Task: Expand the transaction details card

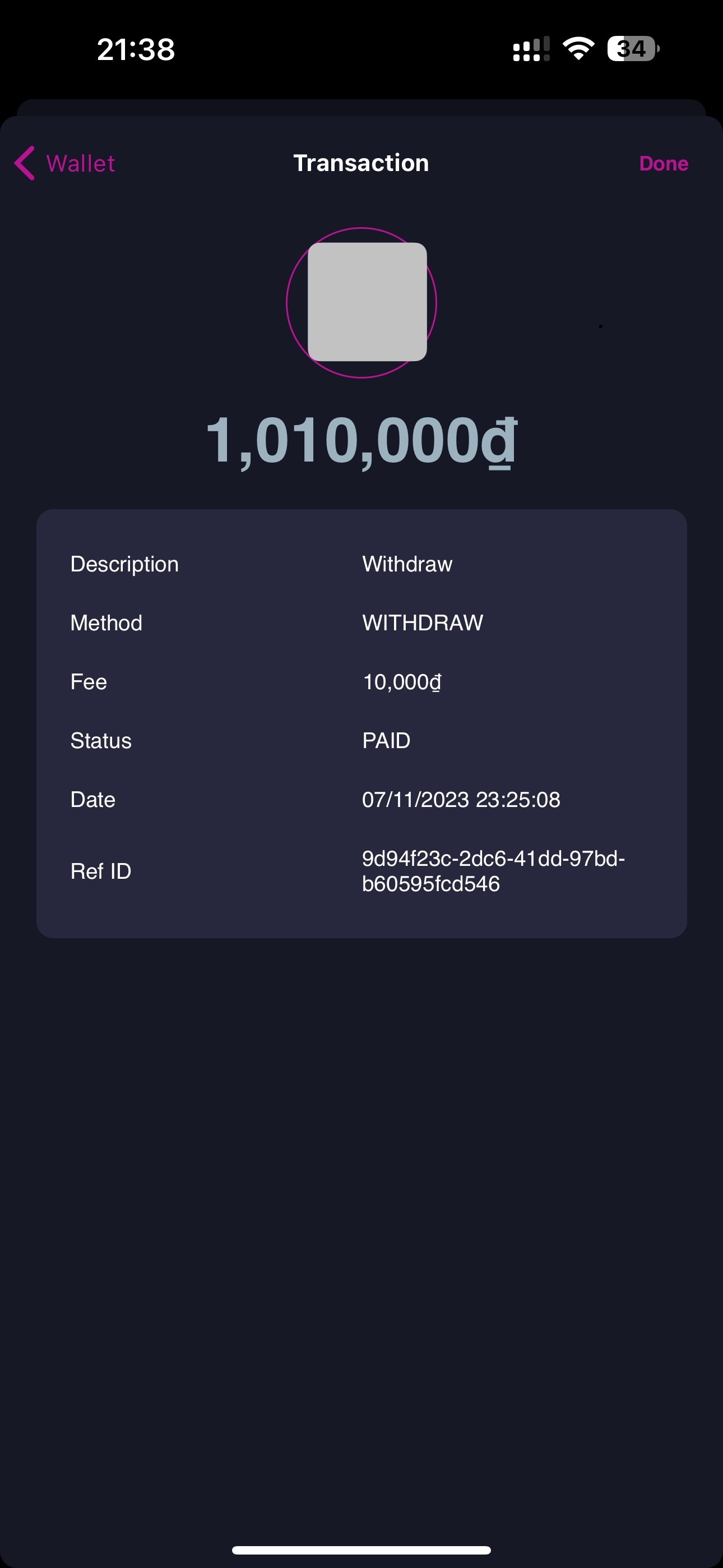Action: click(x=361, y=725)
